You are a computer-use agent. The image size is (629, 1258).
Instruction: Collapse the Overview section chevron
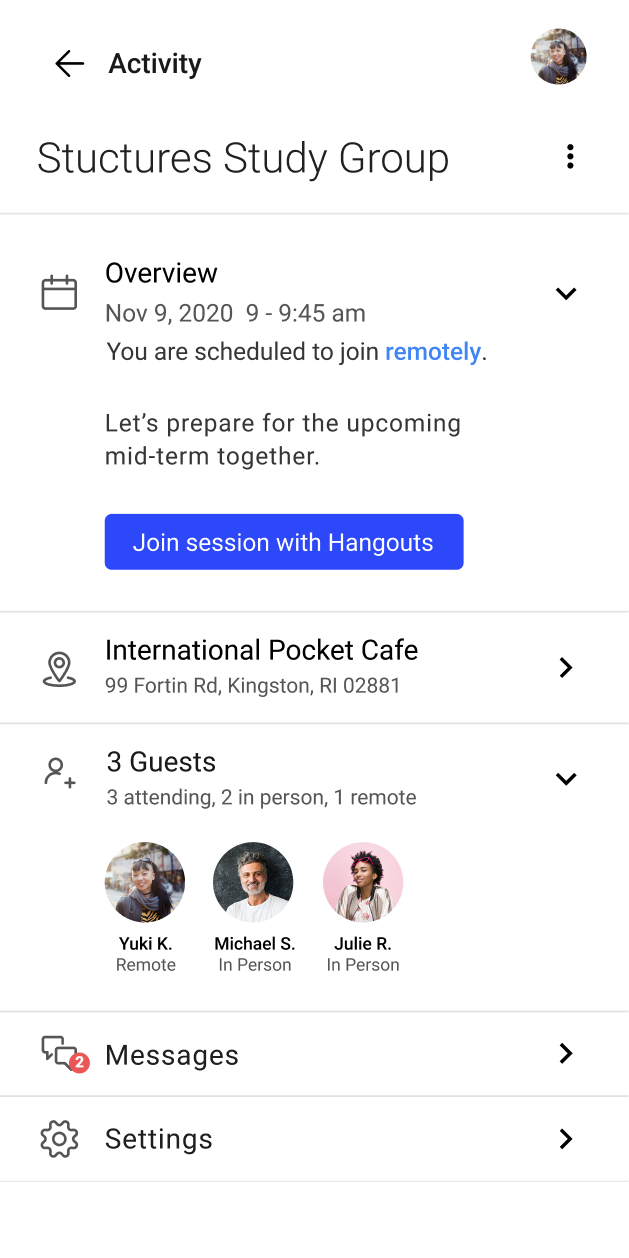click(566, 294)
